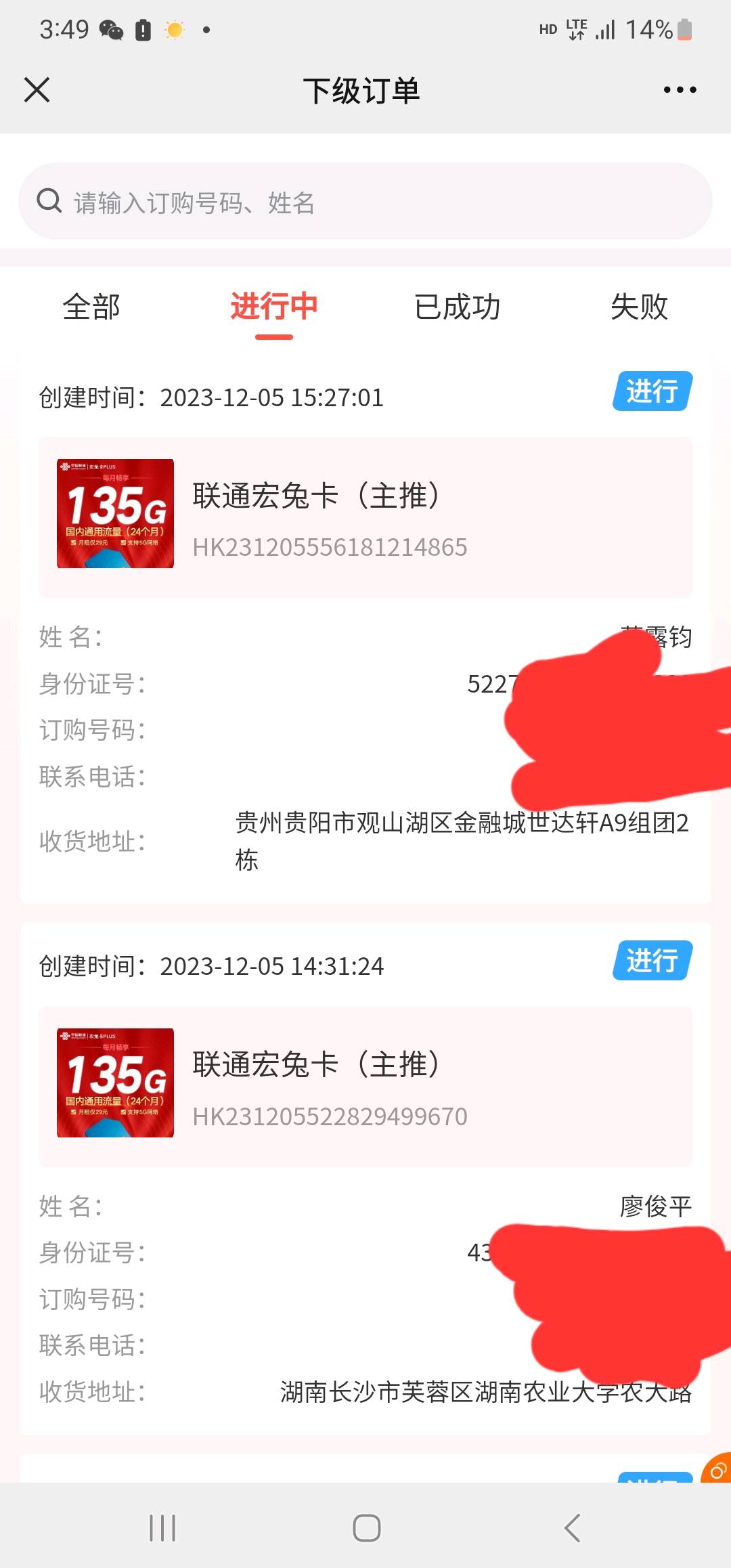The image size is (731, 1568).
Task: Switch to the 全部 tab
Action: [91, 307]
